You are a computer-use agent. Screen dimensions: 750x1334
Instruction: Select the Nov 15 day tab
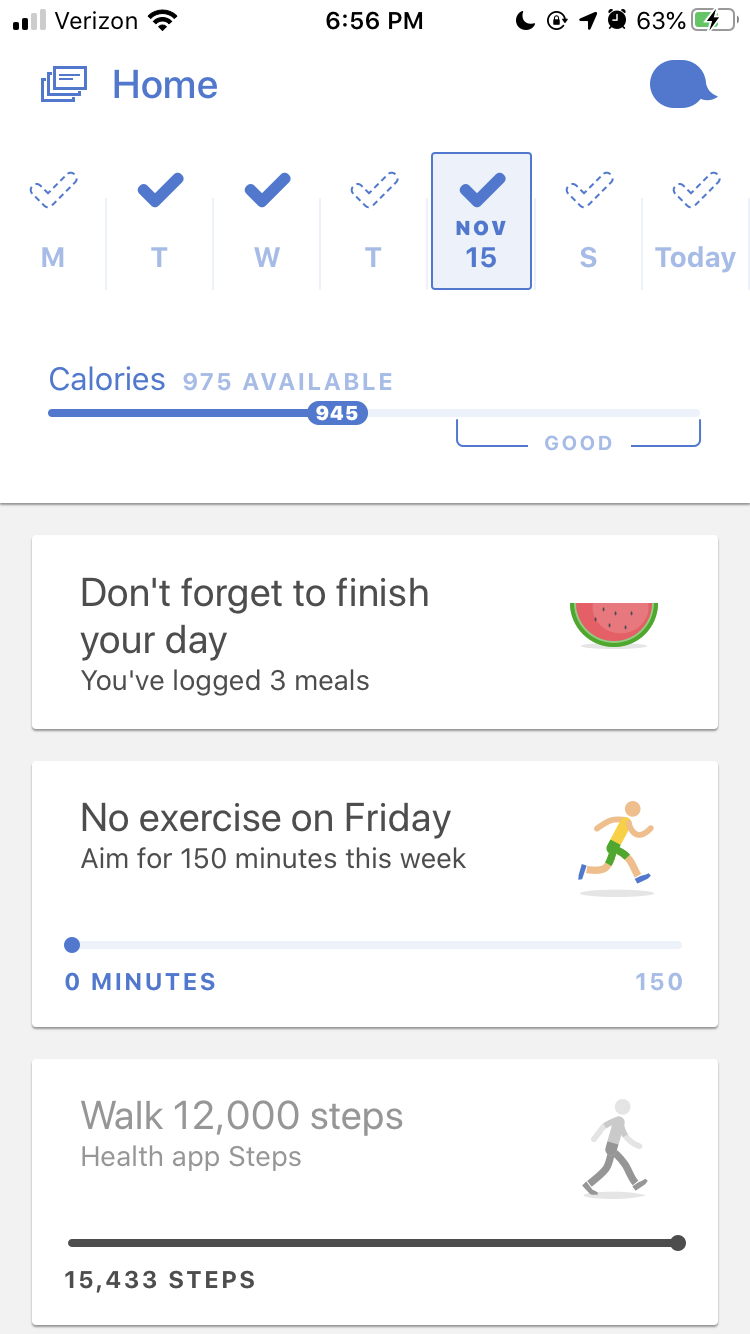(481, 222)
